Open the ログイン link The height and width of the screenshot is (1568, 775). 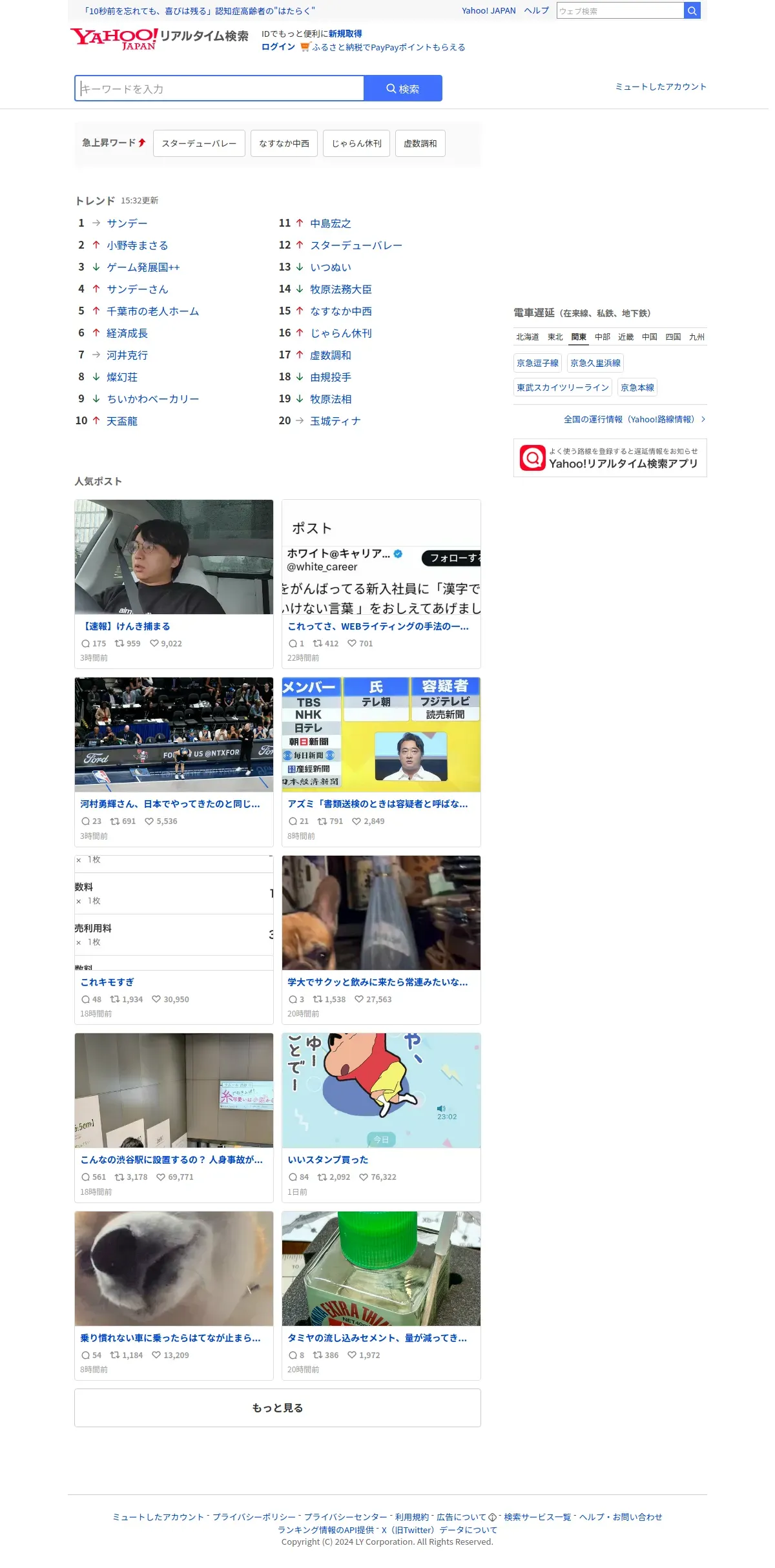(x=278, y=47)
